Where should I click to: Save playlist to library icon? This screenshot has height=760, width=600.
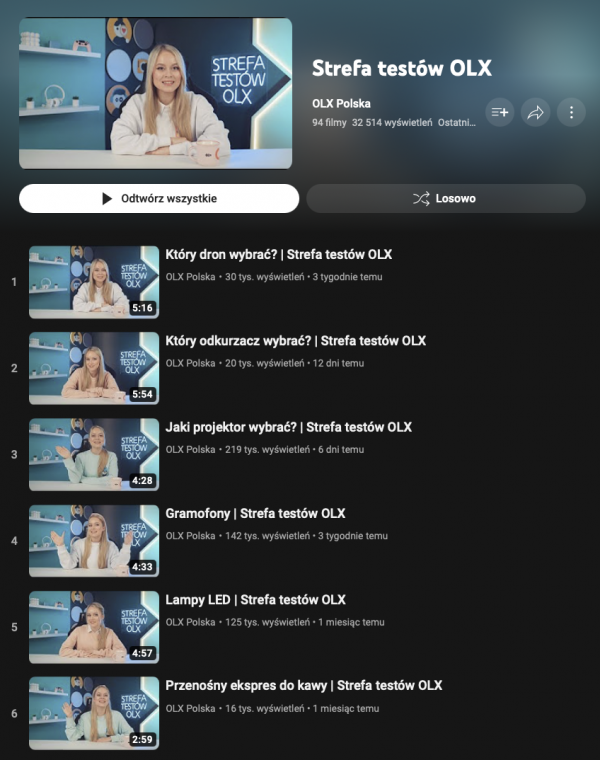pyautogui.click(x=500, y=113)
